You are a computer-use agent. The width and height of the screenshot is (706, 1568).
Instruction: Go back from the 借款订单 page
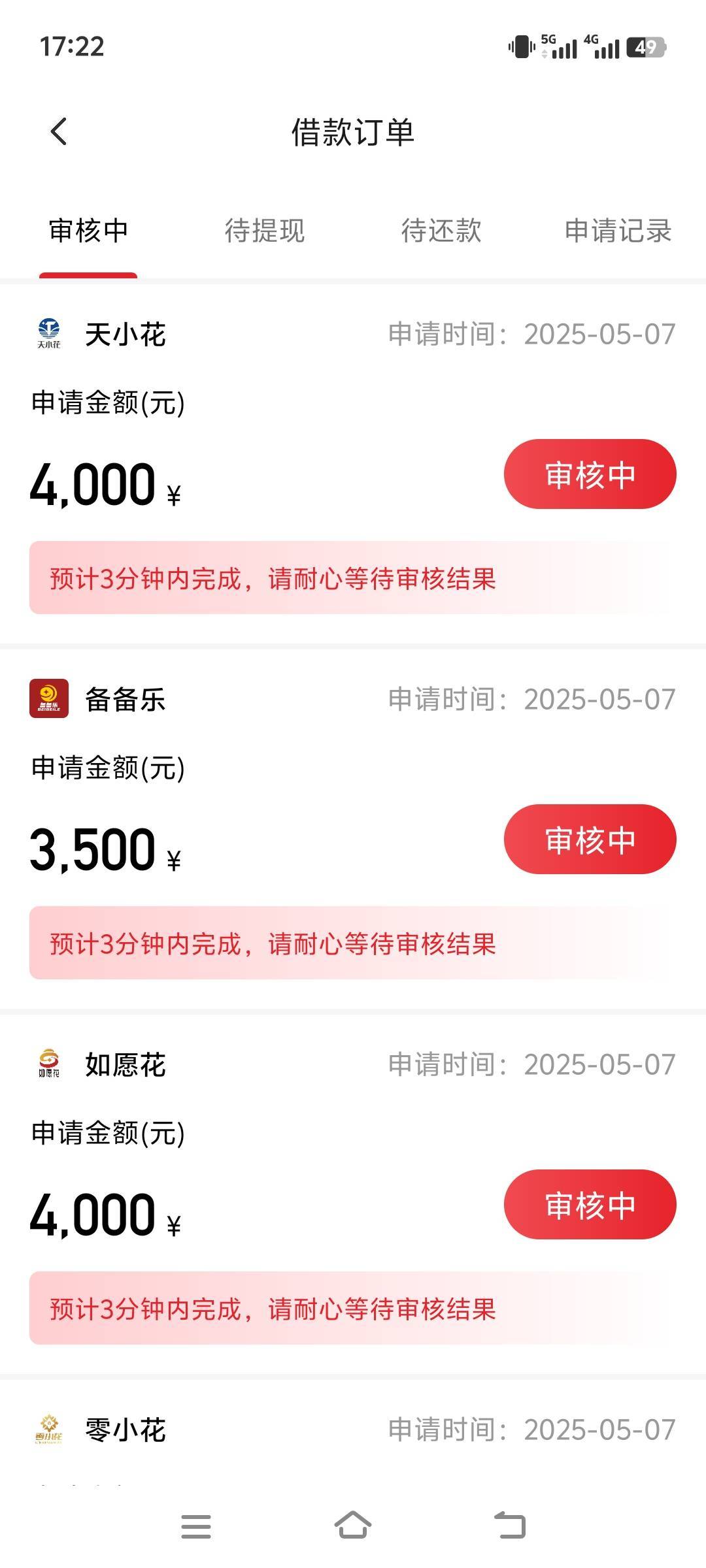[x=59, y=132]
